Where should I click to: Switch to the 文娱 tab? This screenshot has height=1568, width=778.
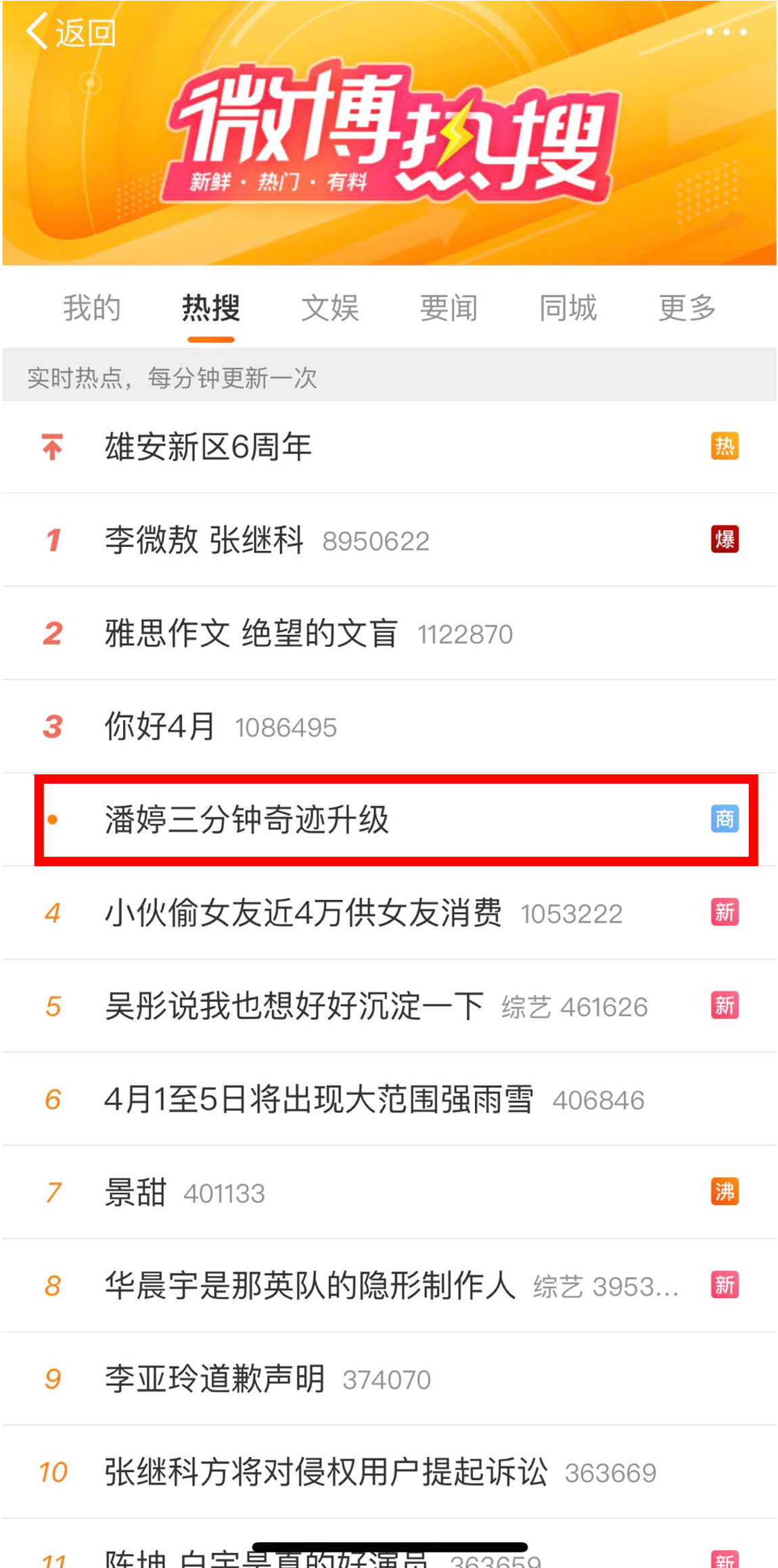pyautogui.click(x=330, y=308)
